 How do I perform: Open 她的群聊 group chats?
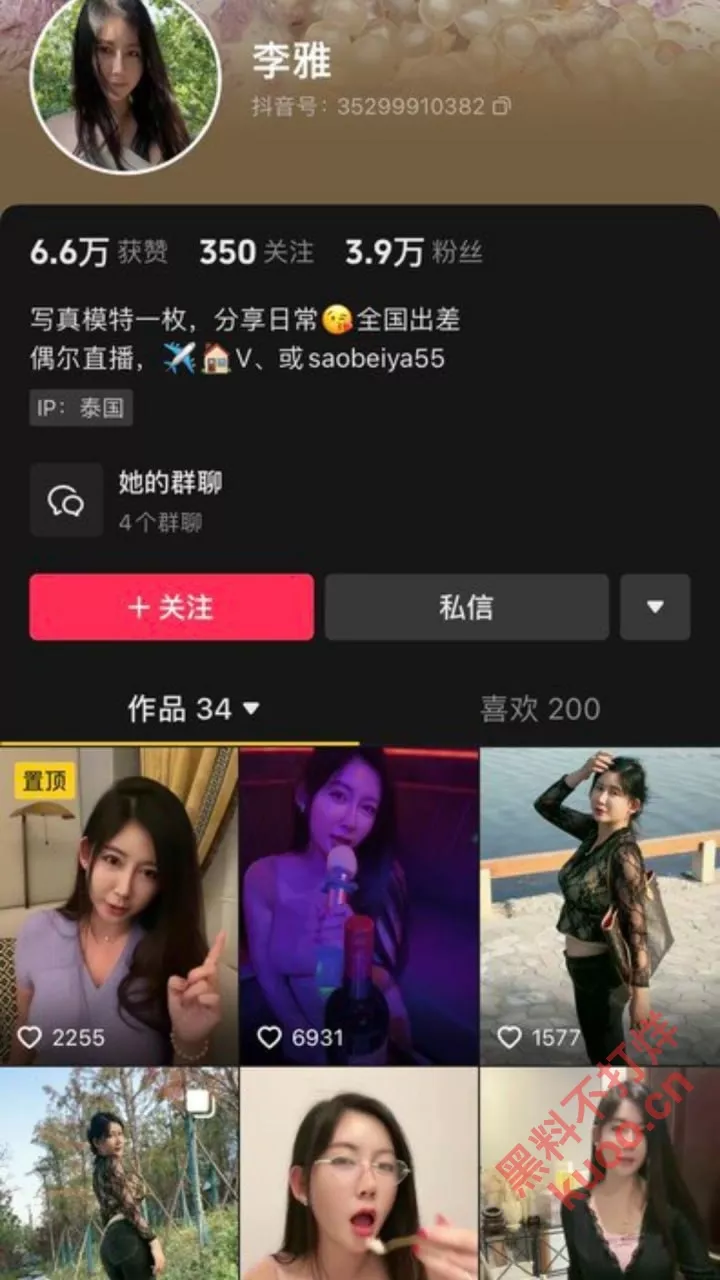[170, 500]
